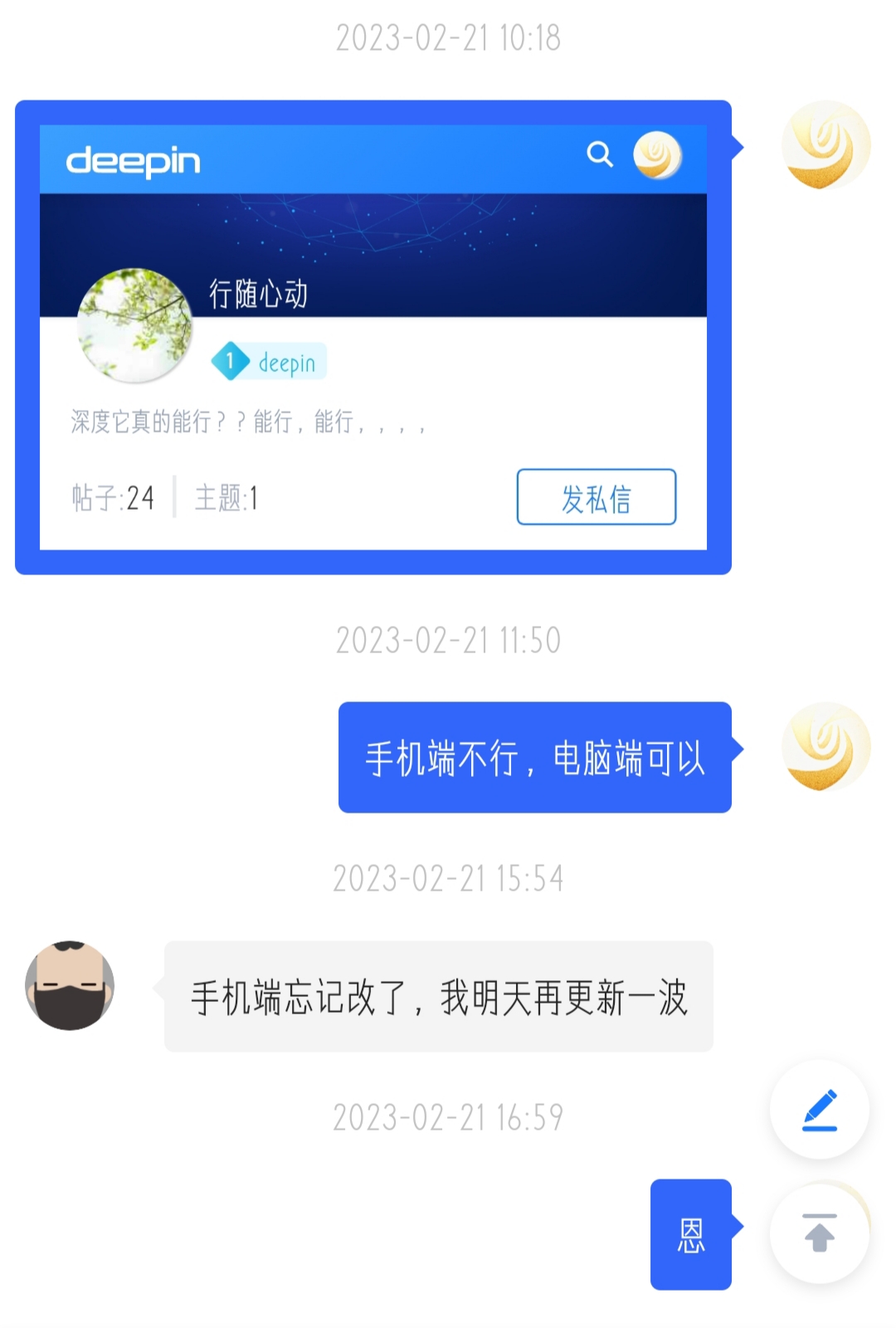Click the 恩 message bubble
Screen dimensions: 896x1328
coord(690,1234)
